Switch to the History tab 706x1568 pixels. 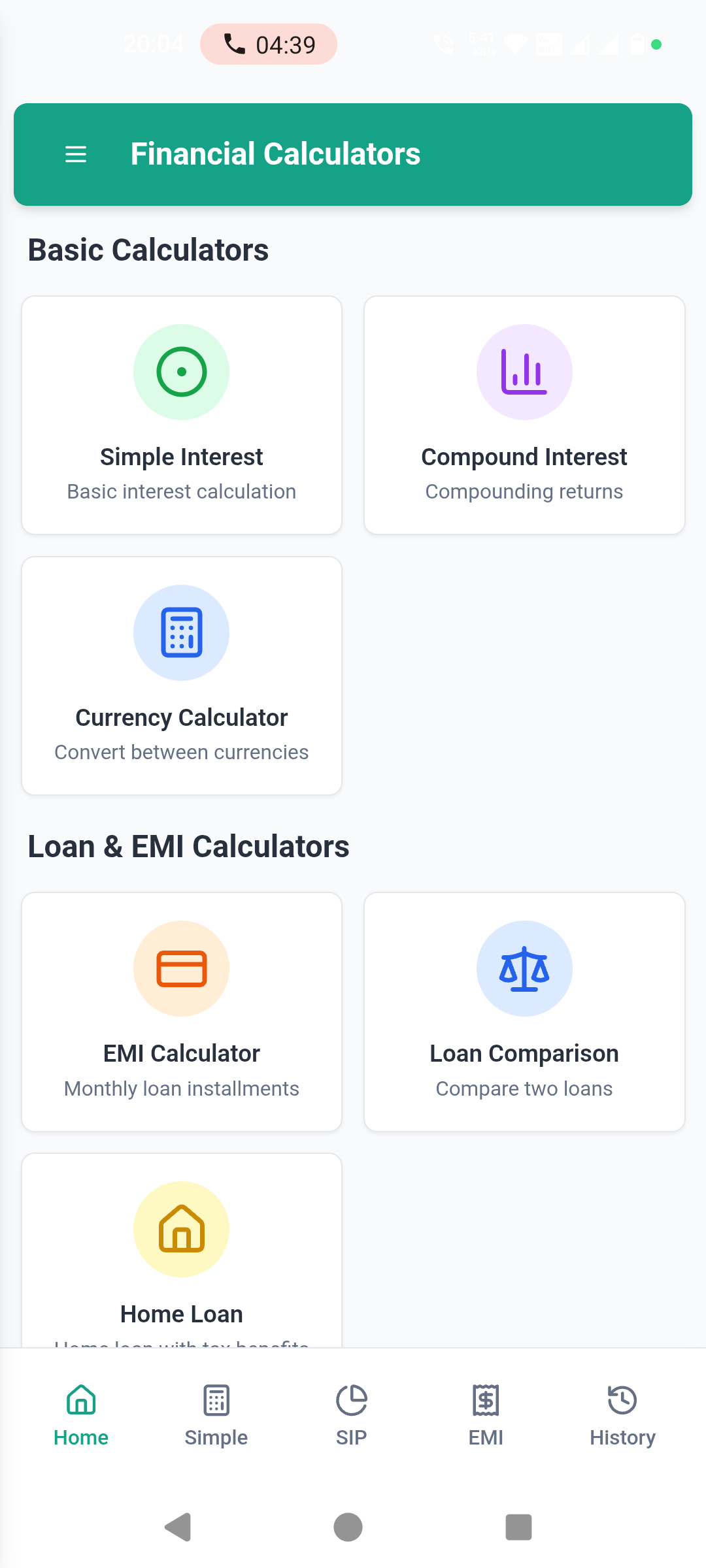[x=622, y=1418]
